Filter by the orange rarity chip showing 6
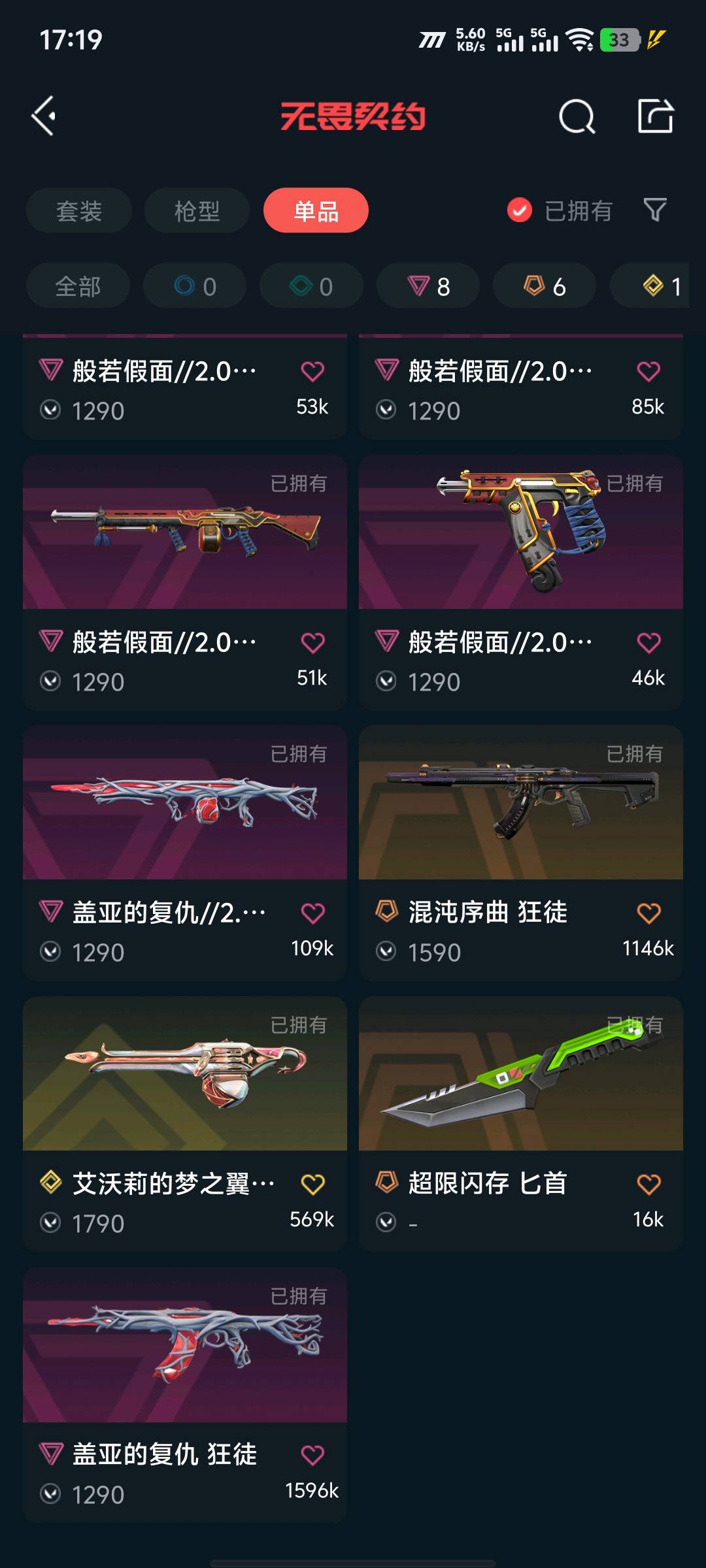The image size is (706, 1568). pos(545,286)
